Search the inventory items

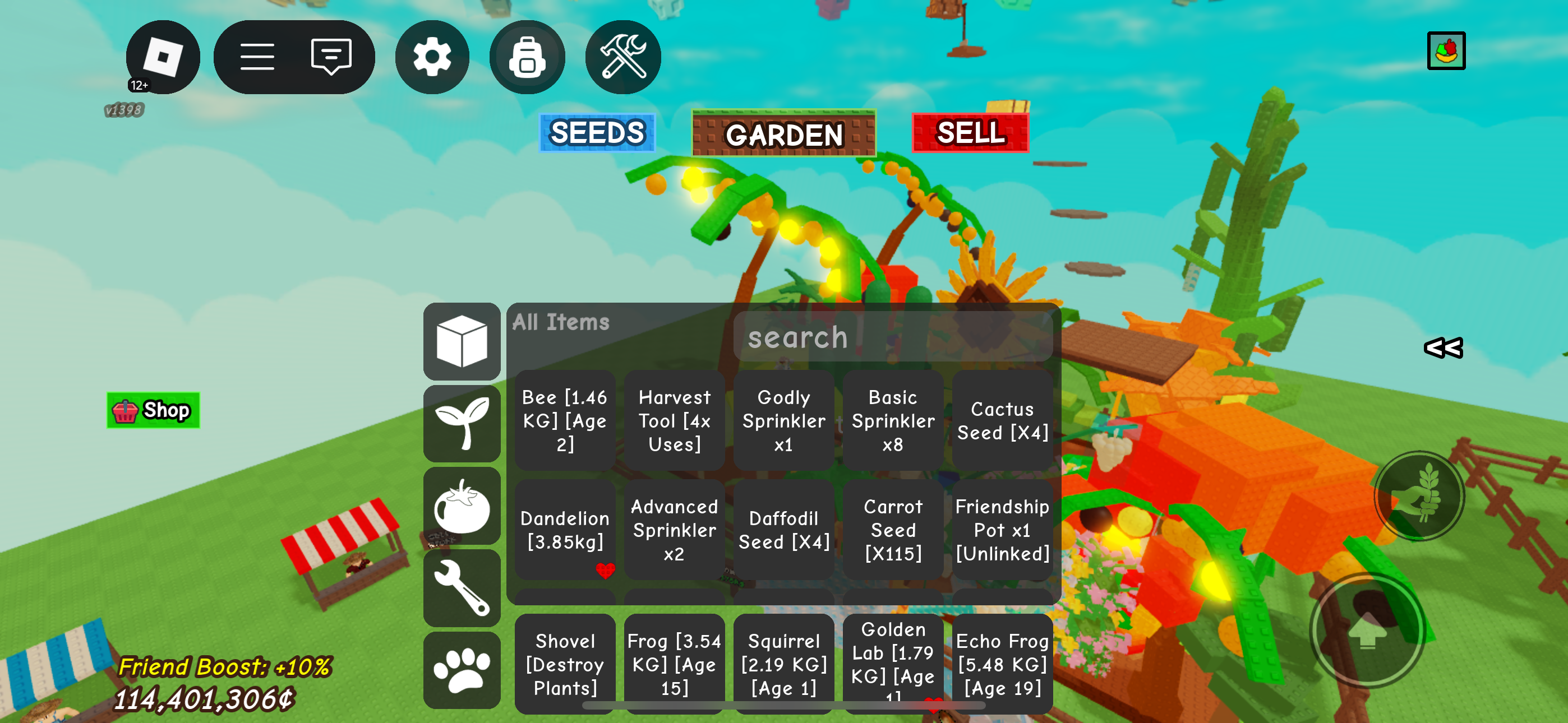(892, 337)
